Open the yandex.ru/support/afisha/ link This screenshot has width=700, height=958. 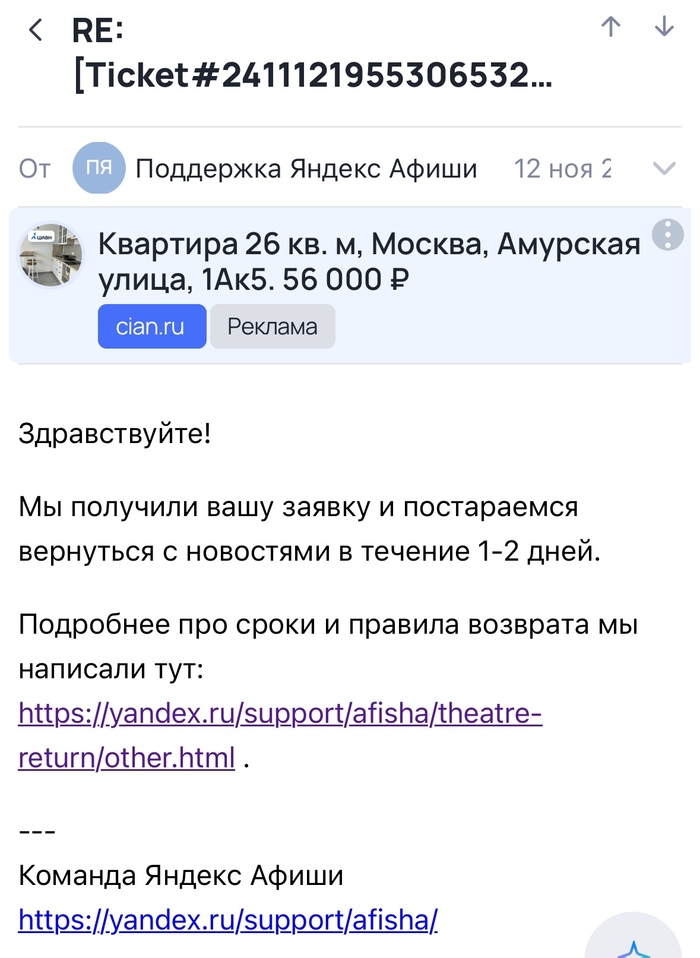tap(228, 919)
